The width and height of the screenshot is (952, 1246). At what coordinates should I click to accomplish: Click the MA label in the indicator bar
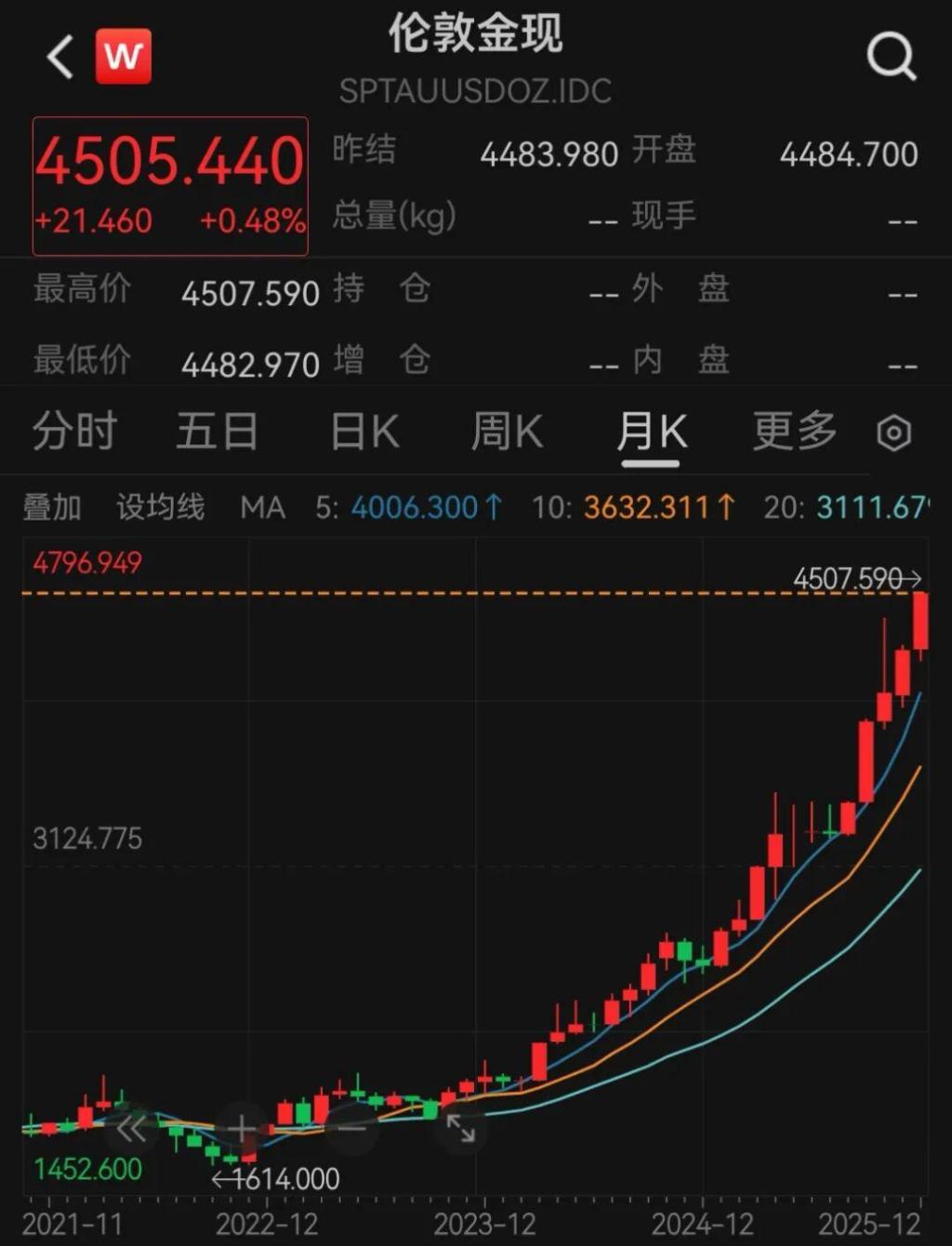263,508
